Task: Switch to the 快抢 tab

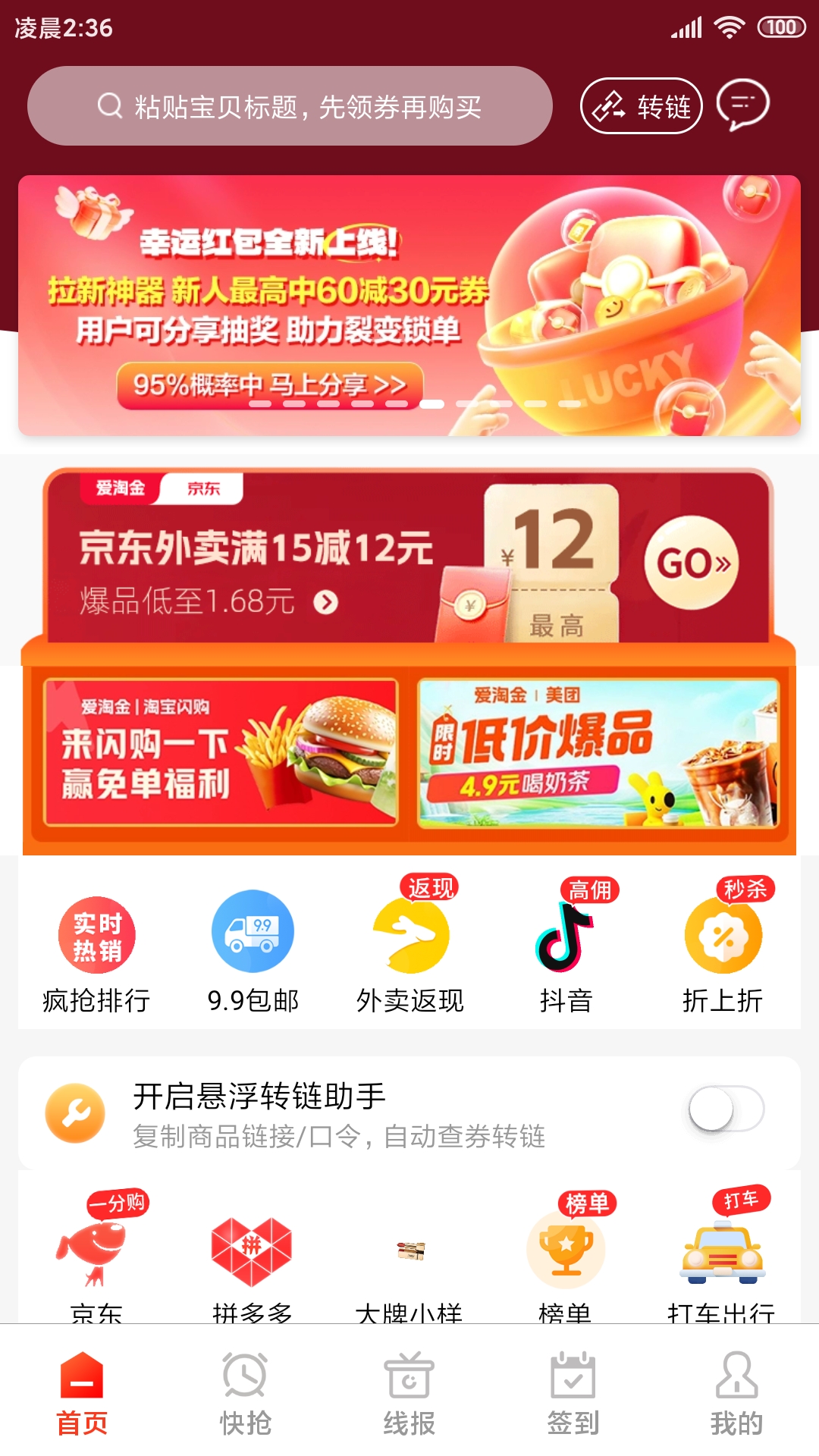Action: point(246,1399)
